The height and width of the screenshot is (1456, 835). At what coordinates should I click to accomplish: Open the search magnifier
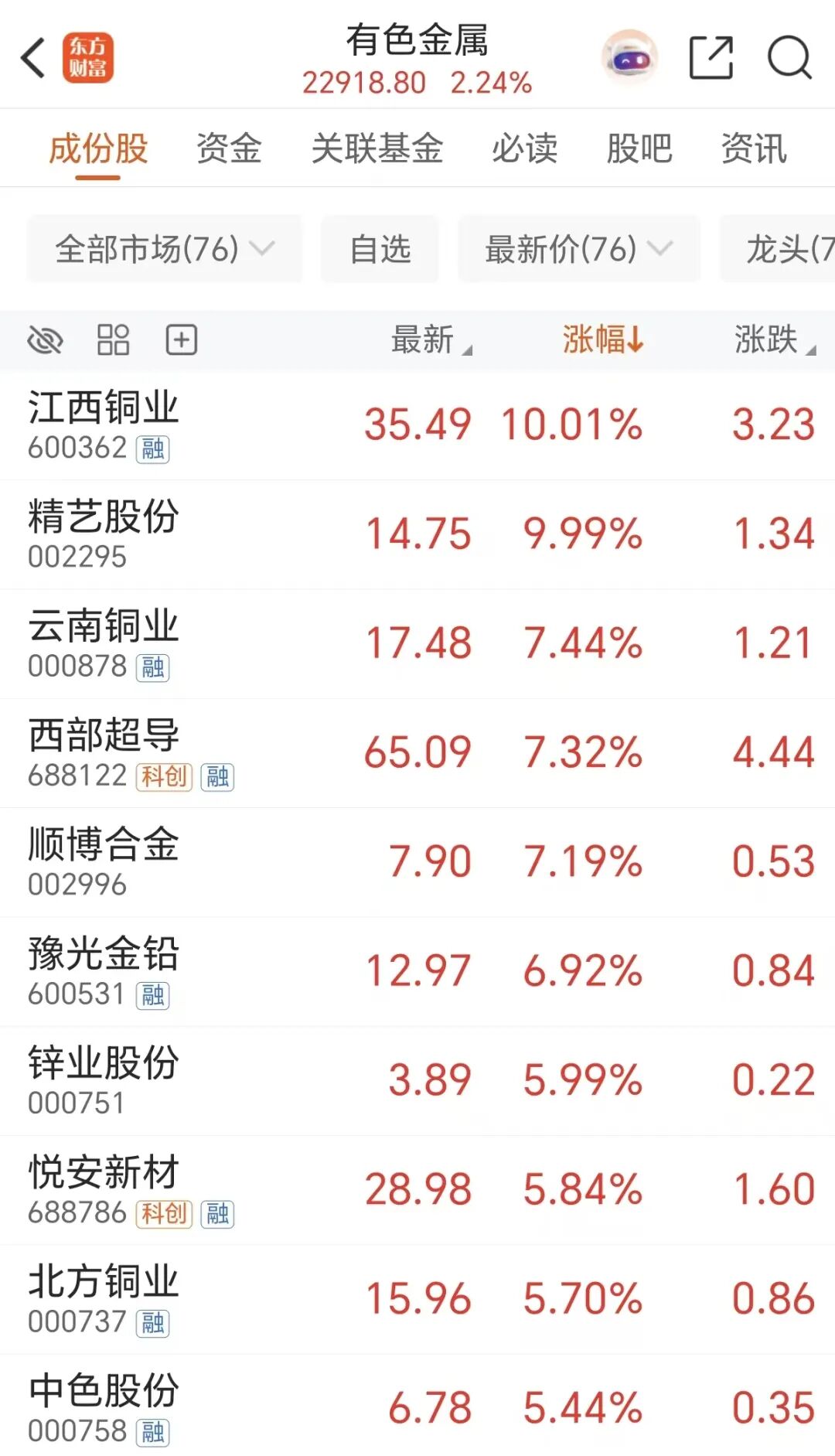[789, 57]
